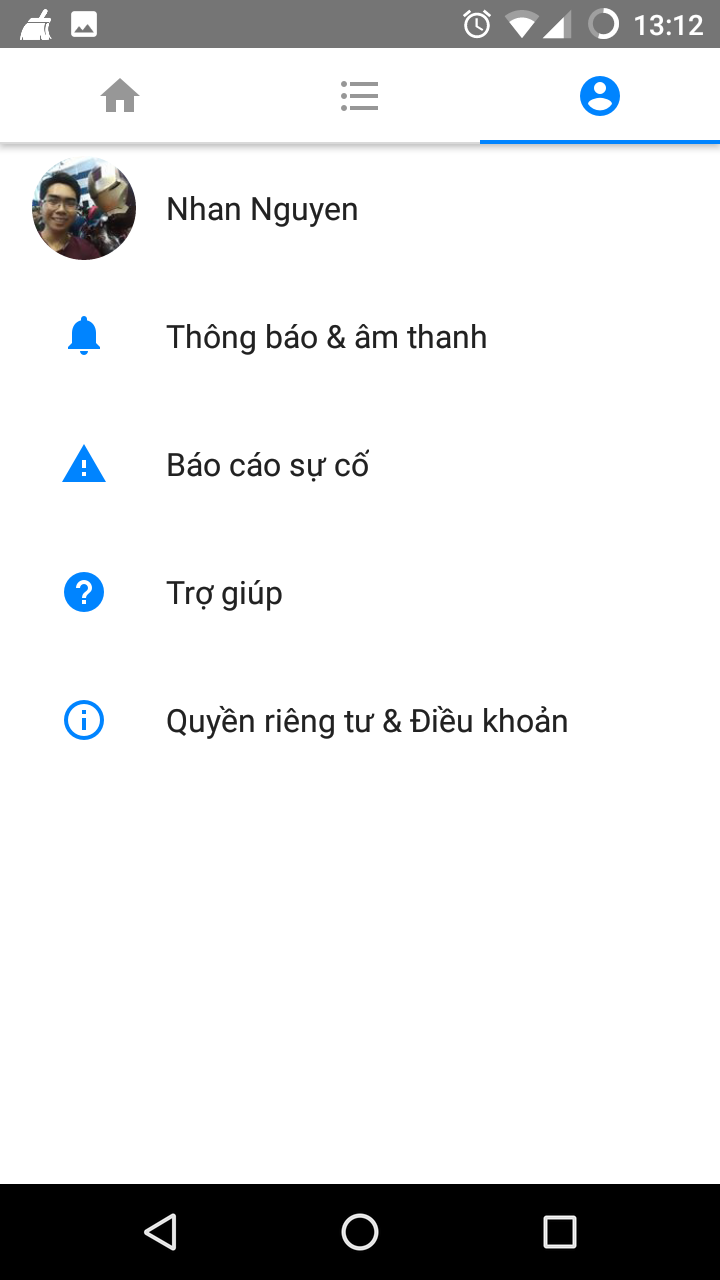Go to the device home screen
The image size is (720, 1280).
[360, 1232]
